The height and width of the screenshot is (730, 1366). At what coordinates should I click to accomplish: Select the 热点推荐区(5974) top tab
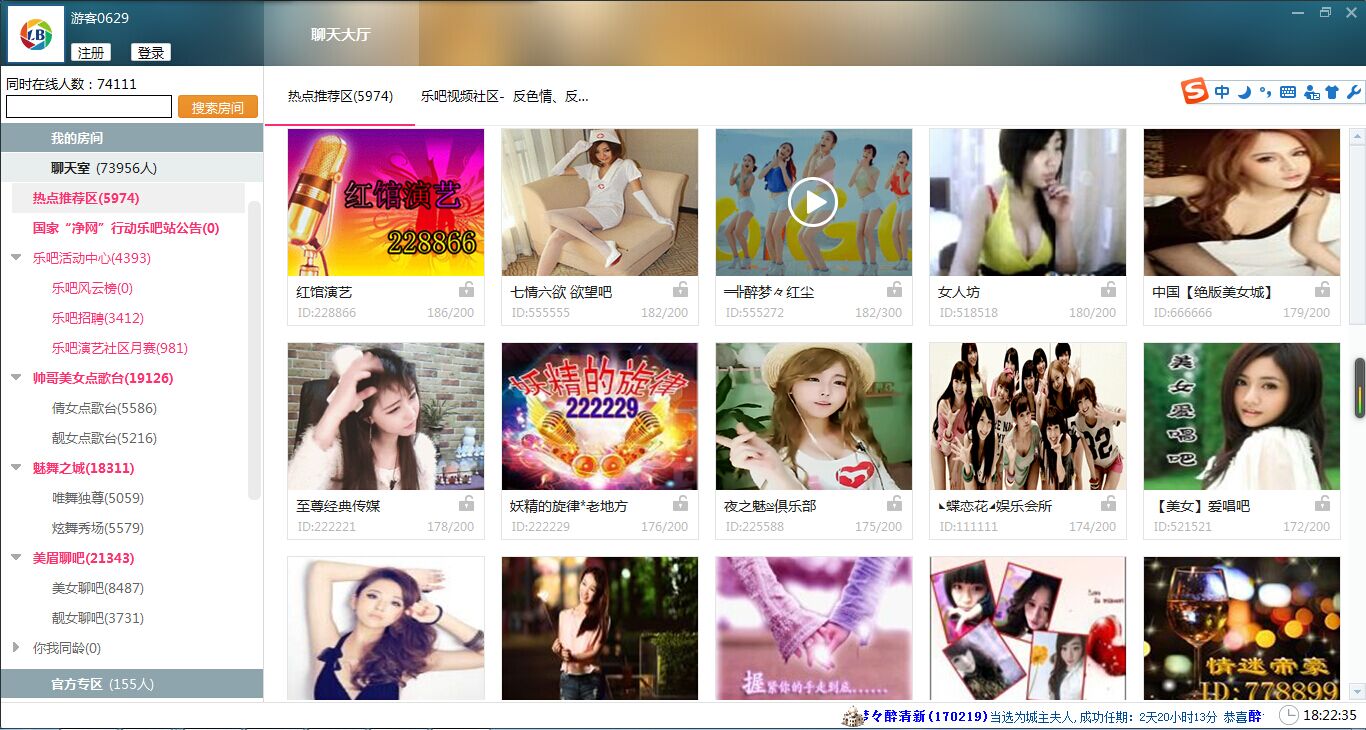pos(340,96)
